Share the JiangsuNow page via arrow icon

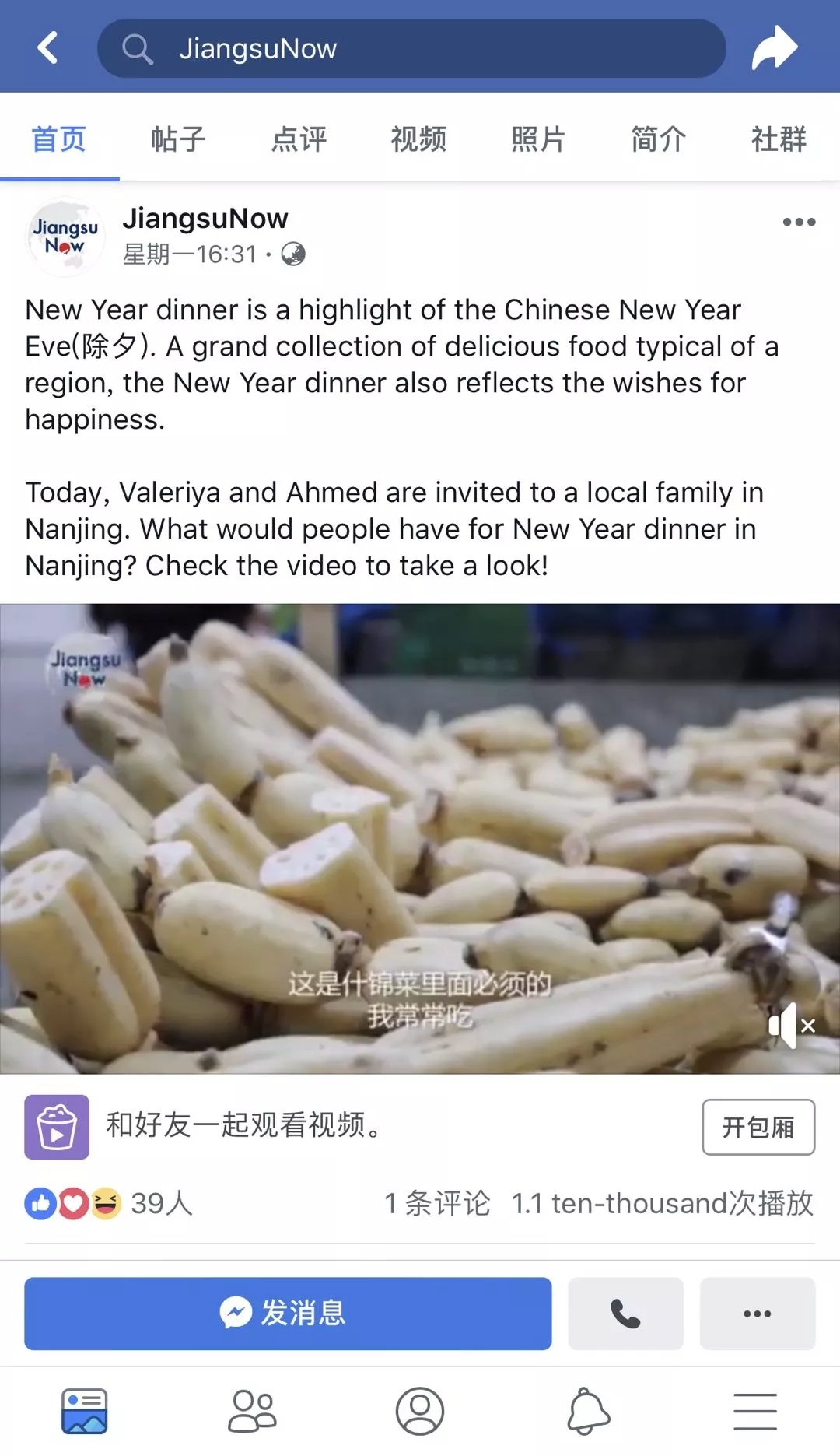(774, 48)
